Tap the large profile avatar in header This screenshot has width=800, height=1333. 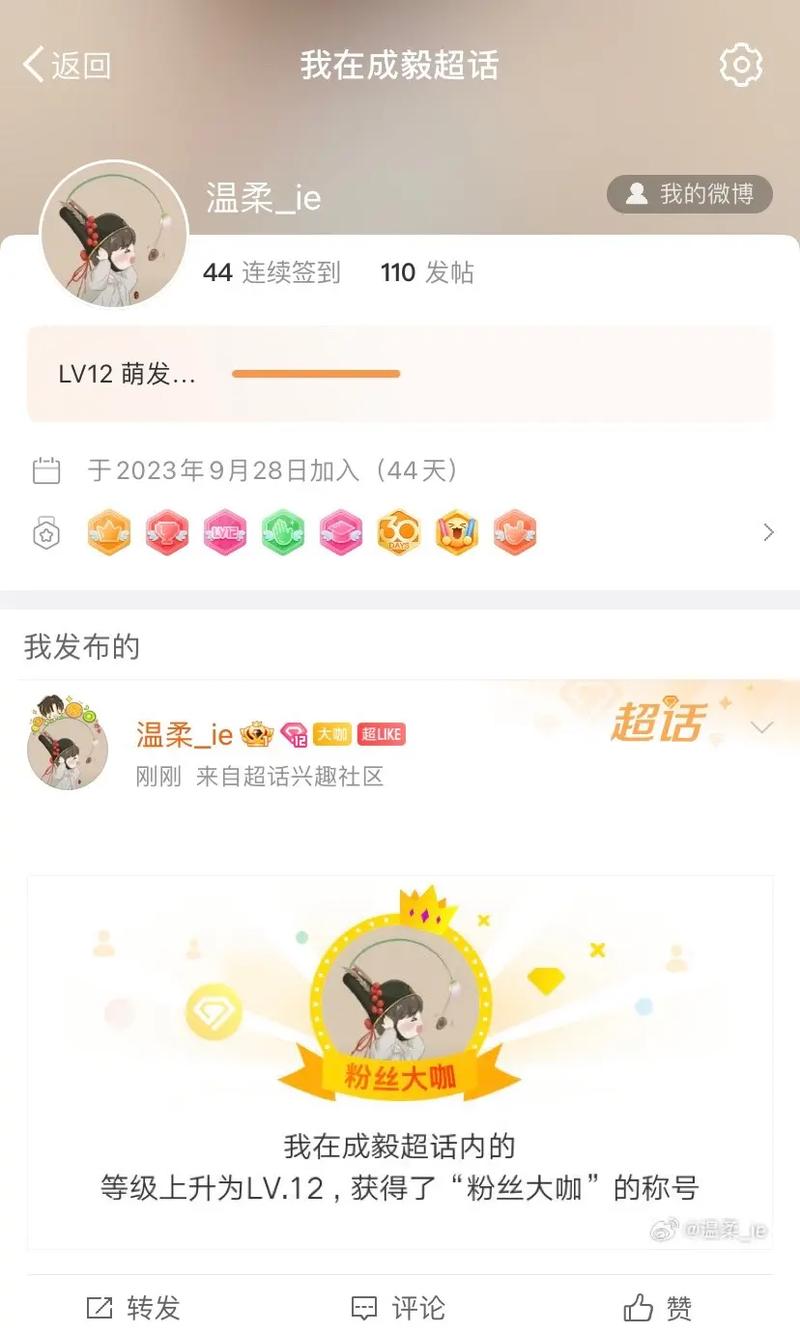tap(114, 234)
